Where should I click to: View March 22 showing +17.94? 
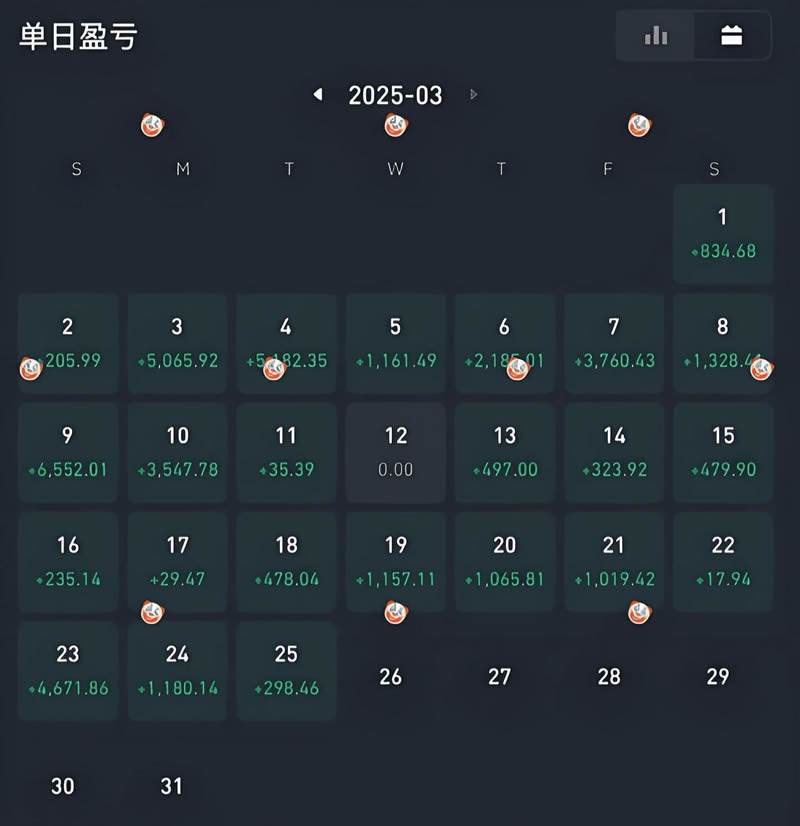[x=723, y=561]
